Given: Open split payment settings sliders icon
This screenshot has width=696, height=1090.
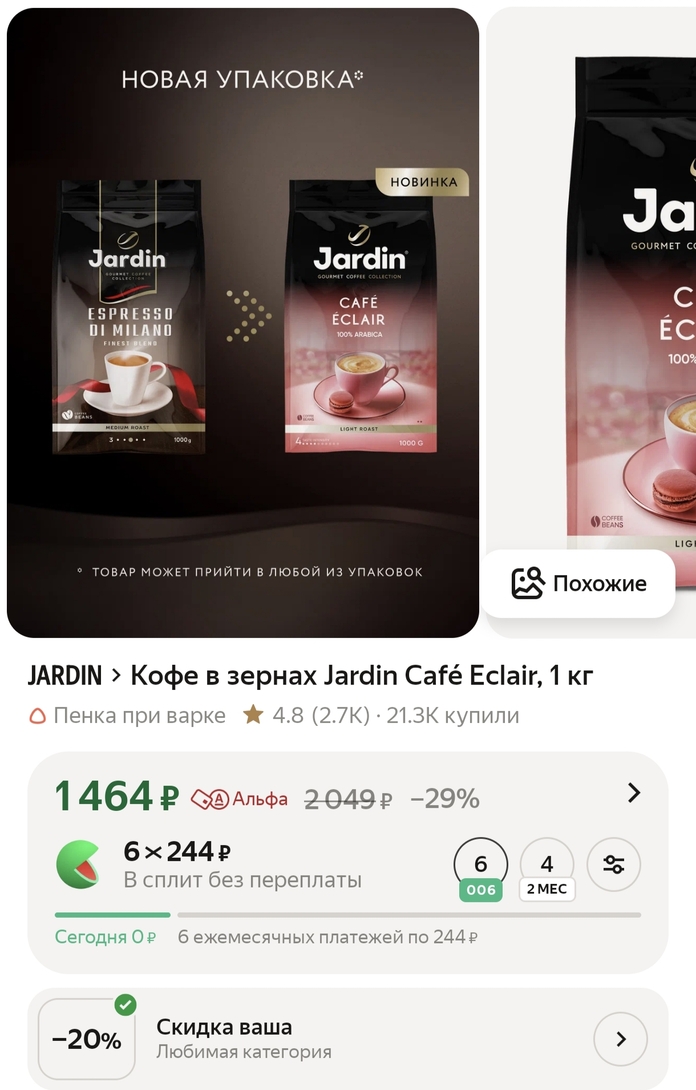Looking at the screenshot, I should [613, 865].
